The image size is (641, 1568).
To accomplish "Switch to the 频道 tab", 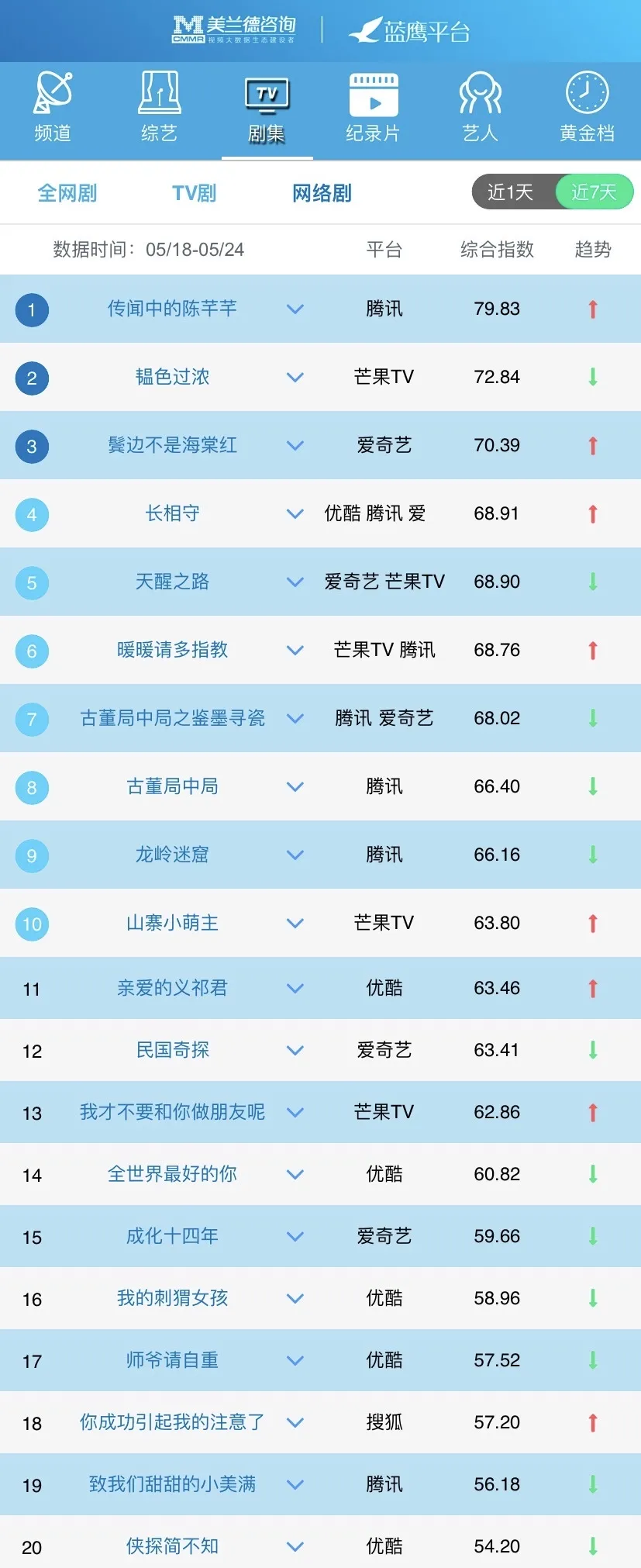I will coord(53,108).
